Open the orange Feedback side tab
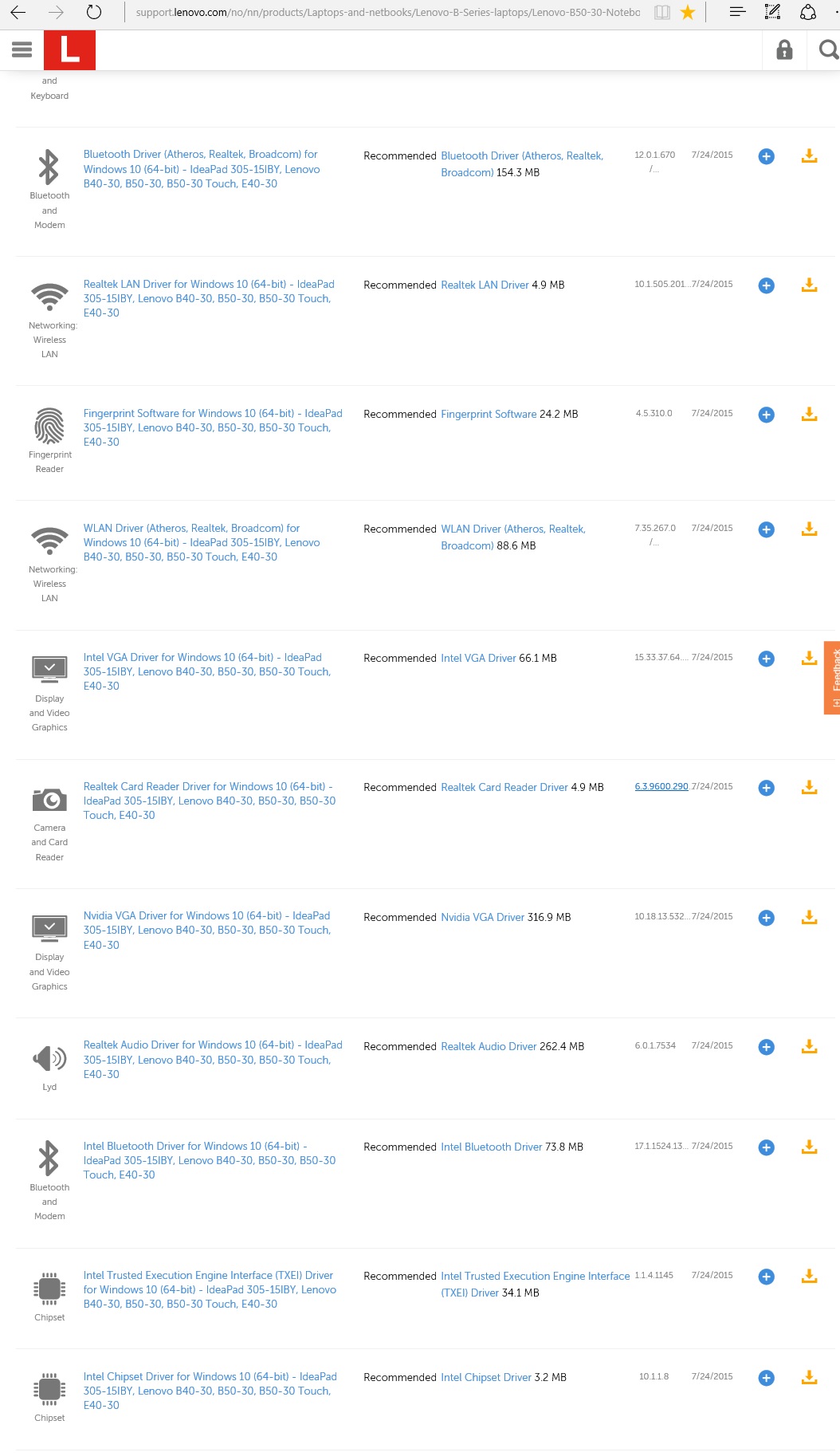 click(x=832, y=678)
